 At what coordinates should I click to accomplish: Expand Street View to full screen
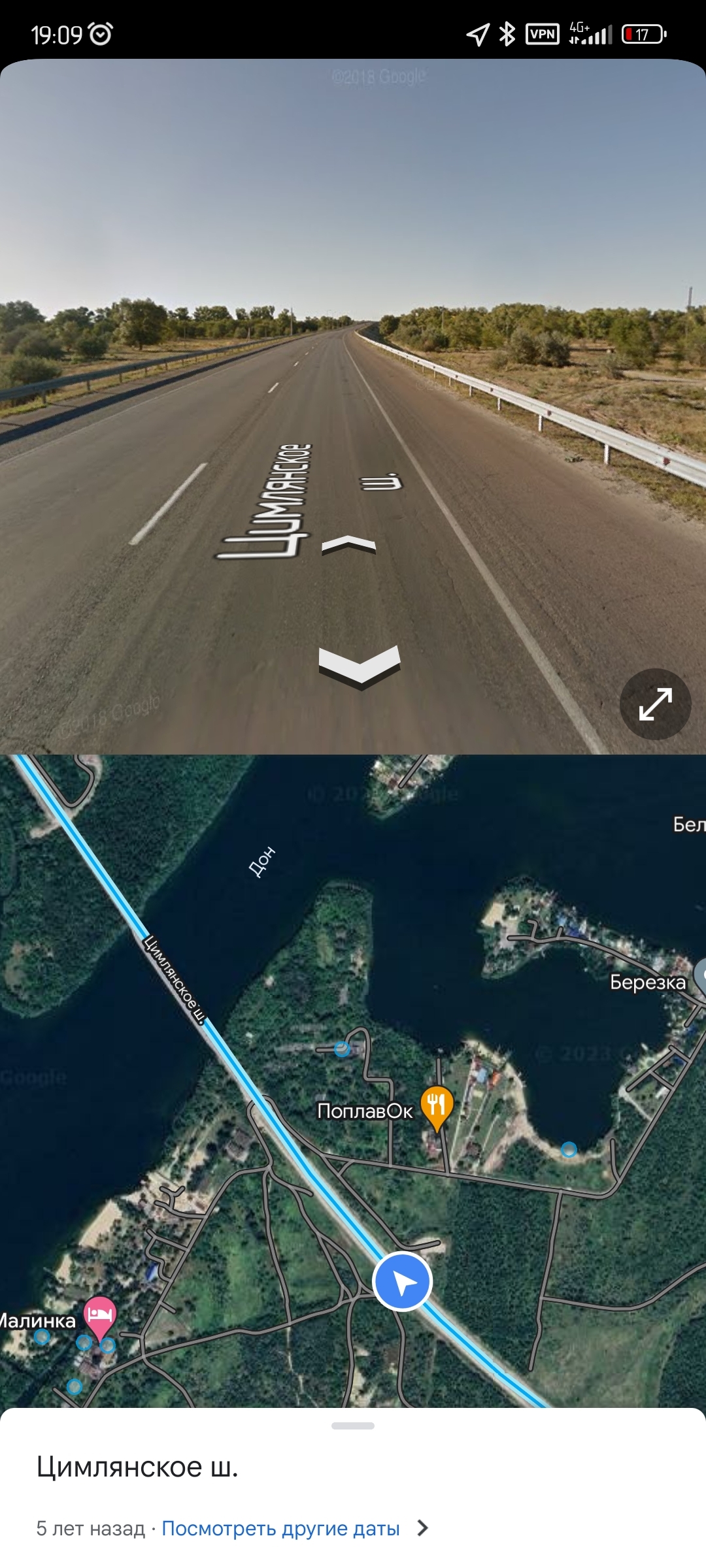[655, 704]
